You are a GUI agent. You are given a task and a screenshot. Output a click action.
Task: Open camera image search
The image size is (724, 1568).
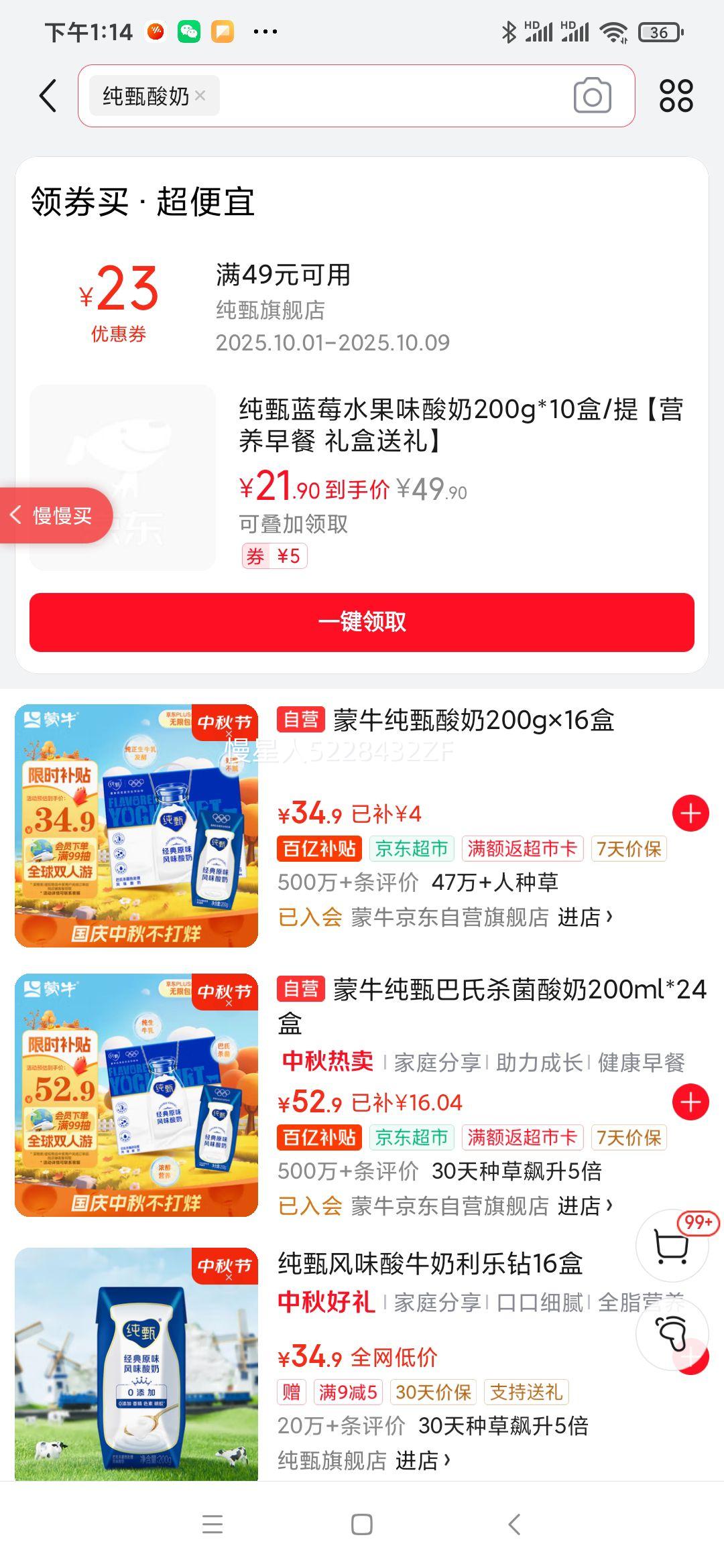point(592,96)
